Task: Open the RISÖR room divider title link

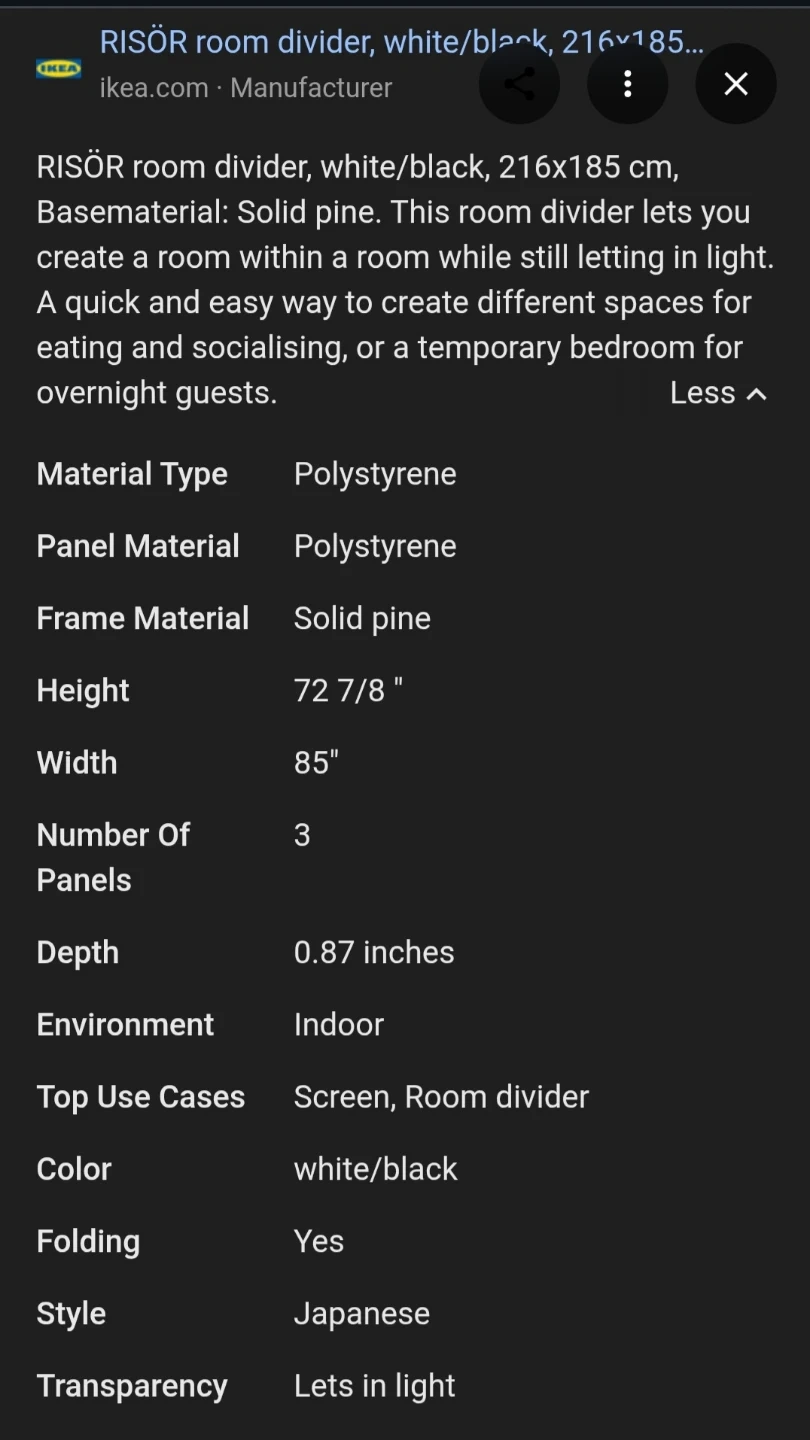Action: click(x=401, y=42)
